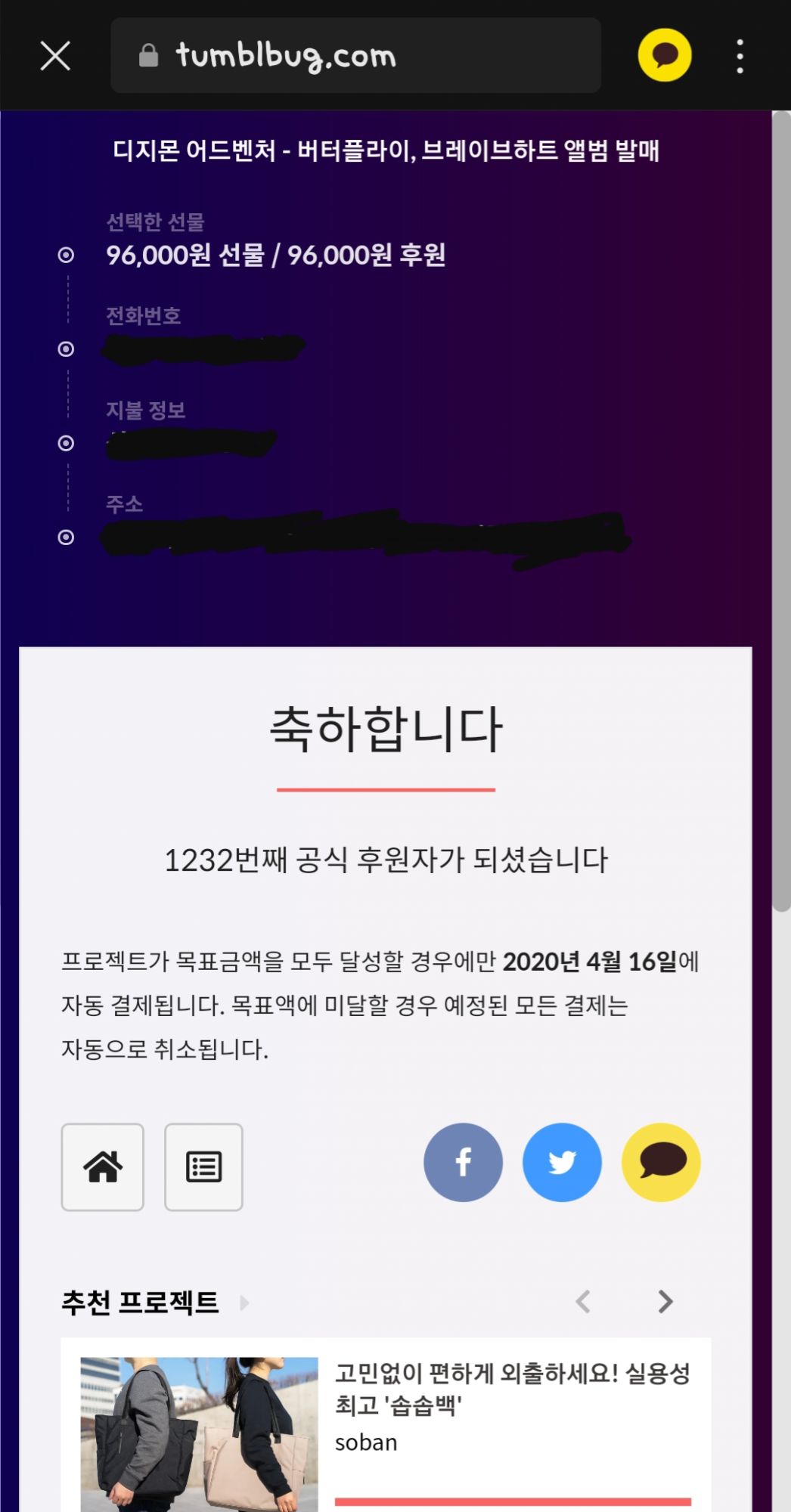Share via the yellow KakaoTalk button
Screen dimensions: 791x1512
coord(661,1162)
